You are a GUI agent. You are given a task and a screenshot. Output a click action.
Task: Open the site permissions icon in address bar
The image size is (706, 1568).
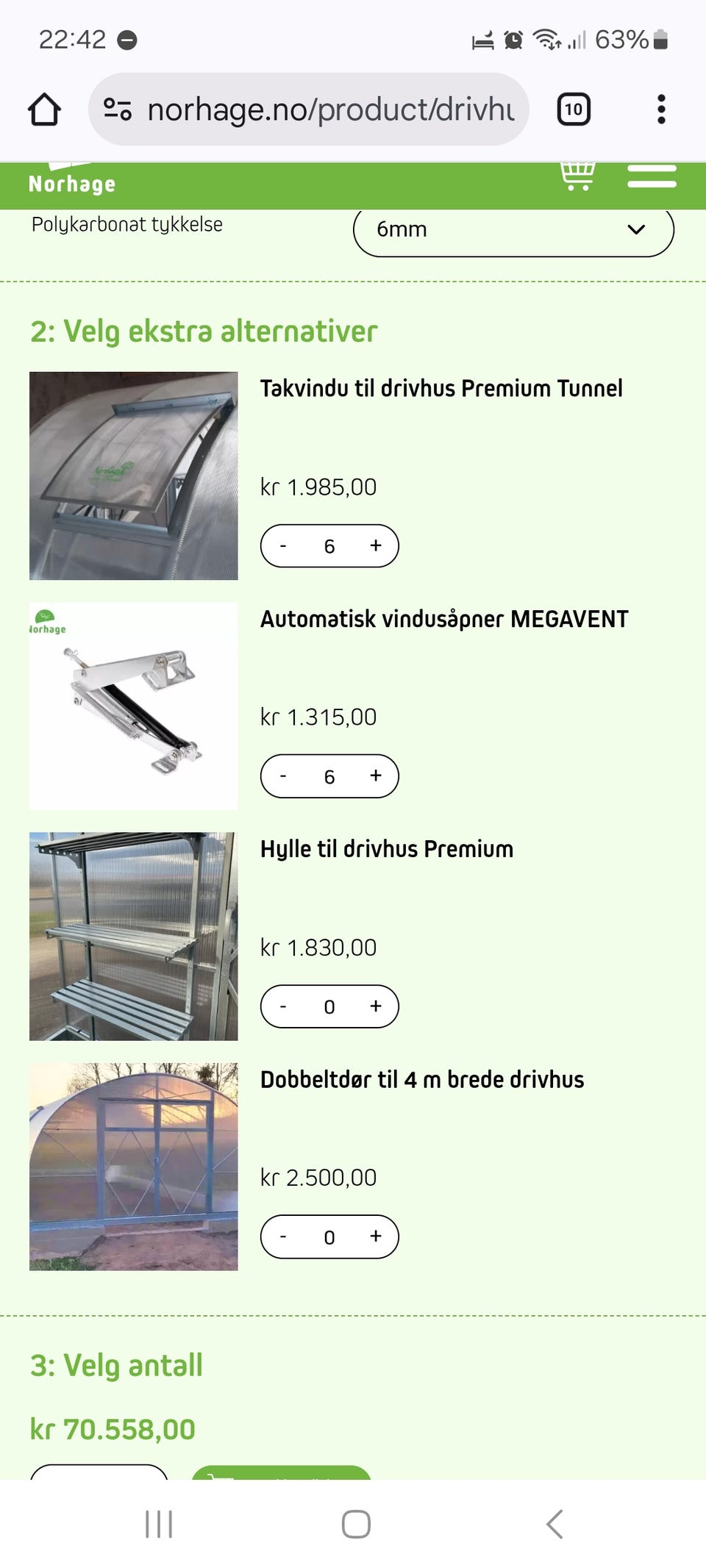(x=118, y=109)
